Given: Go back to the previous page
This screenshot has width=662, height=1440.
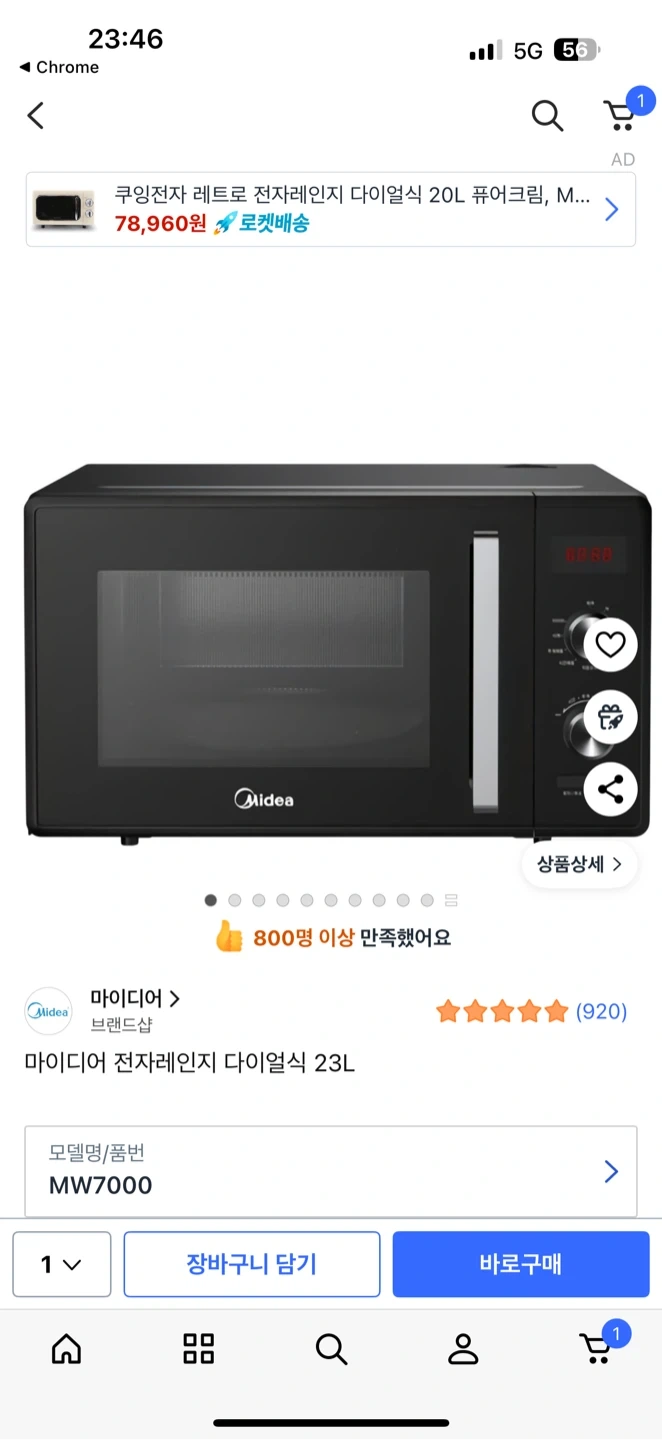Looking at the screenshot, I should pyautogui.click(x=36, y=116).
